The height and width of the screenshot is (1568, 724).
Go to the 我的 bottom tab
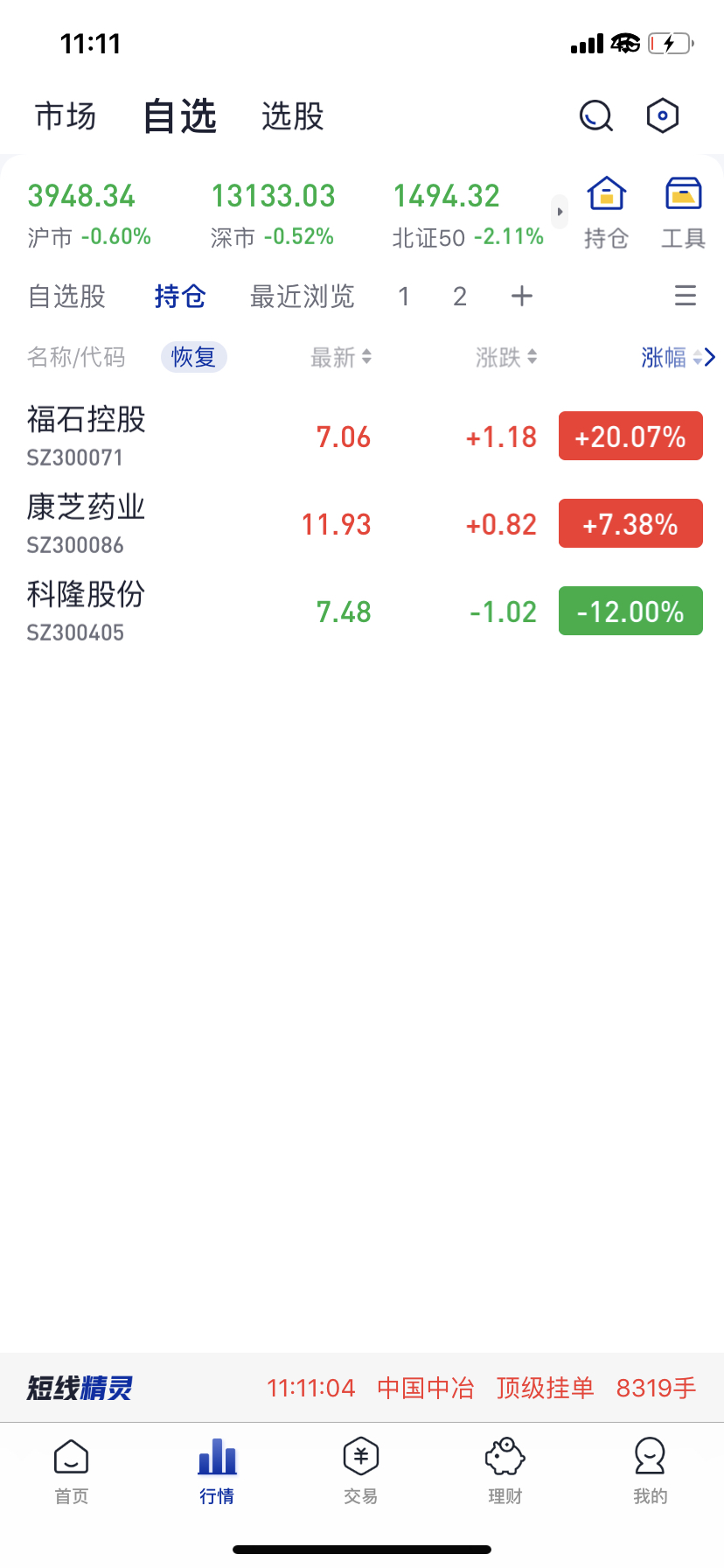tap(650, 1472)
